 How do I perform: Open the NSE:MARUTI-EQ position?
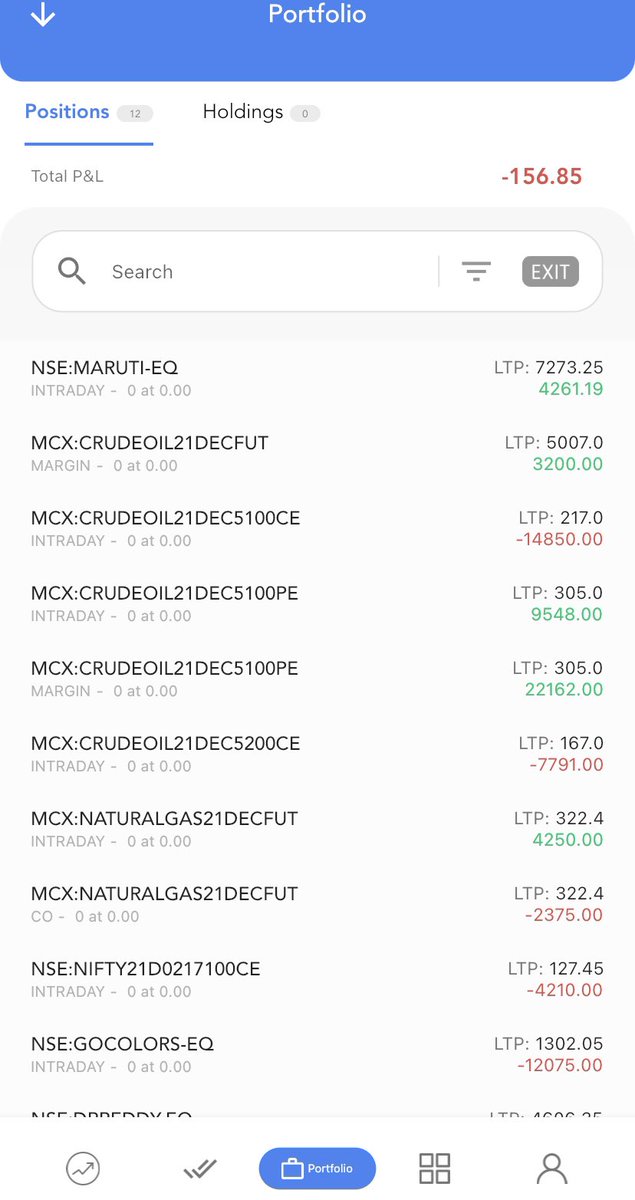click(317, 378)
